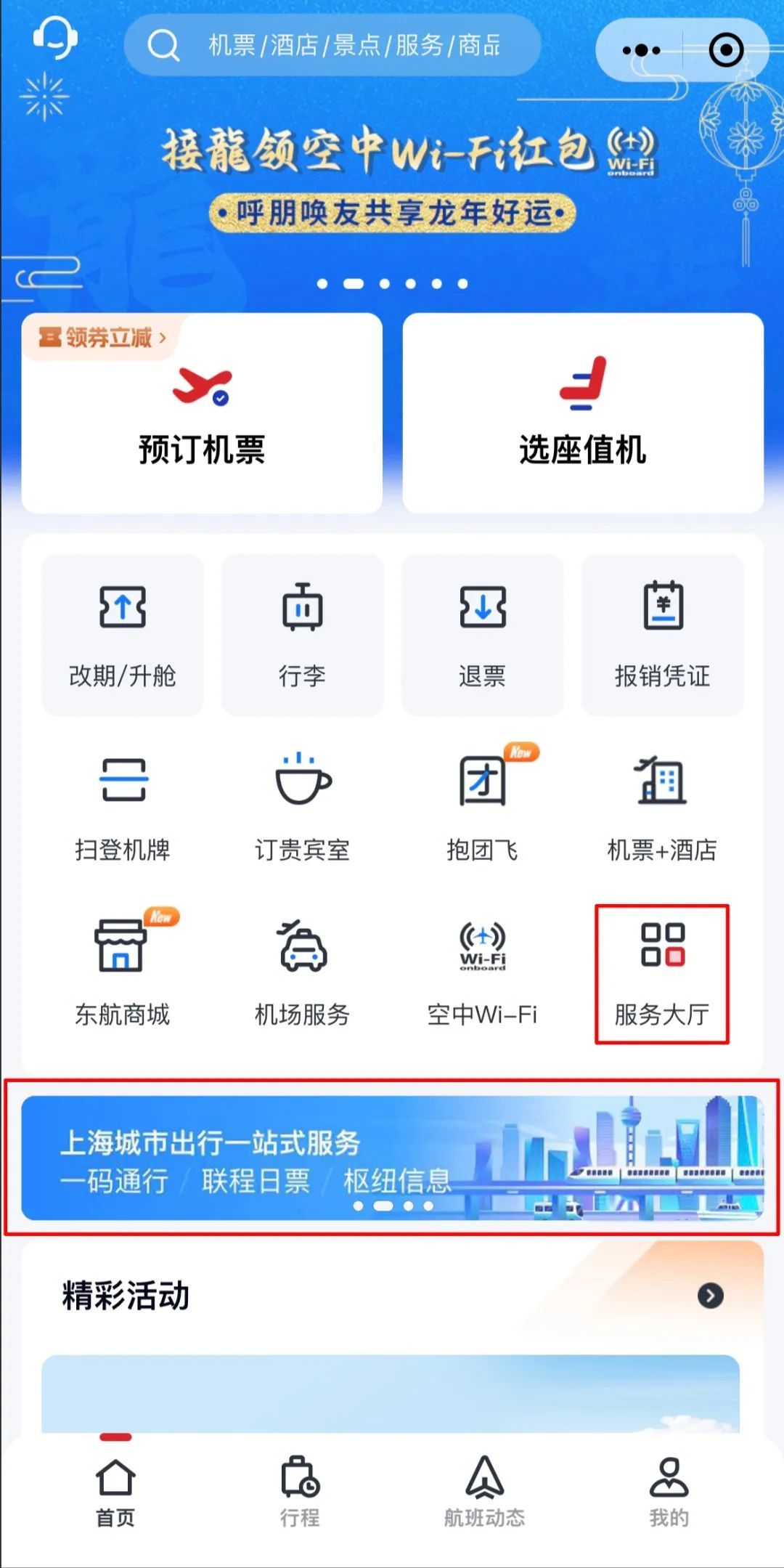The height and width of the screenshot is (1568, 784).
Task: Claim coupons via 领券立减 tag
Action: (102, 337)
